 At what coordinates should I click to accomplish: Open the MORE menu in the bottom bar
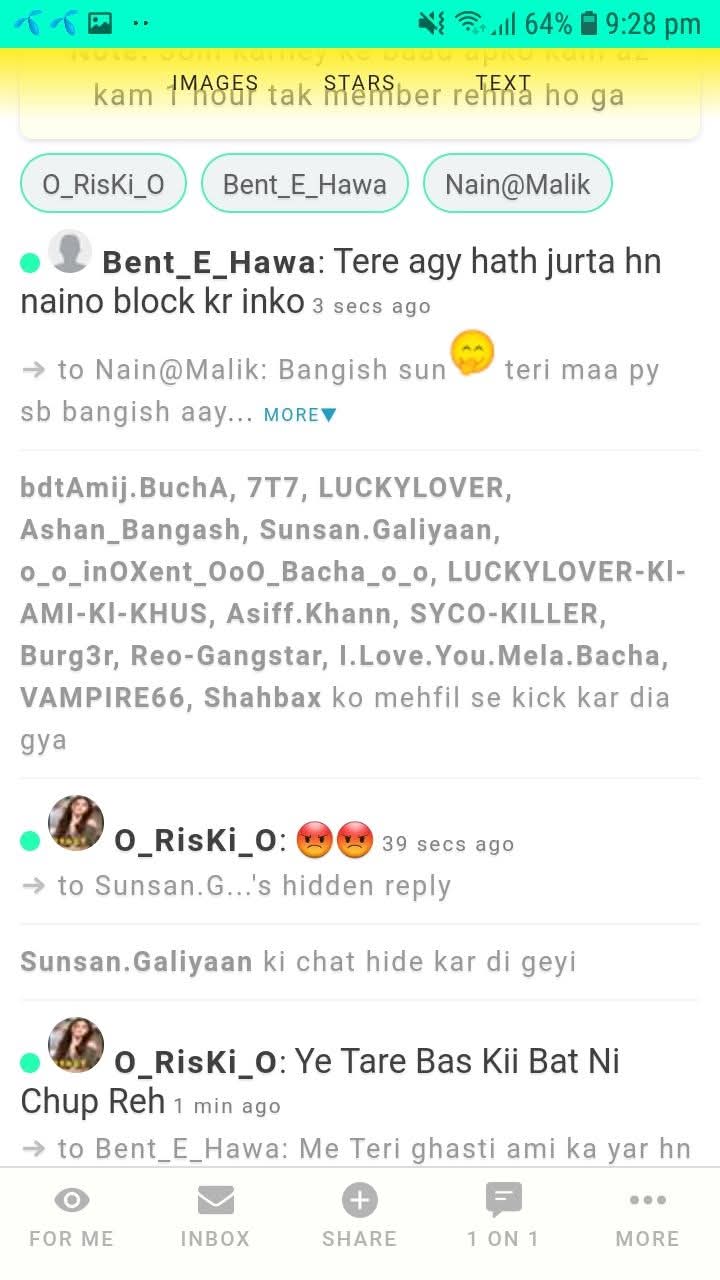(x=648, y=1217)
